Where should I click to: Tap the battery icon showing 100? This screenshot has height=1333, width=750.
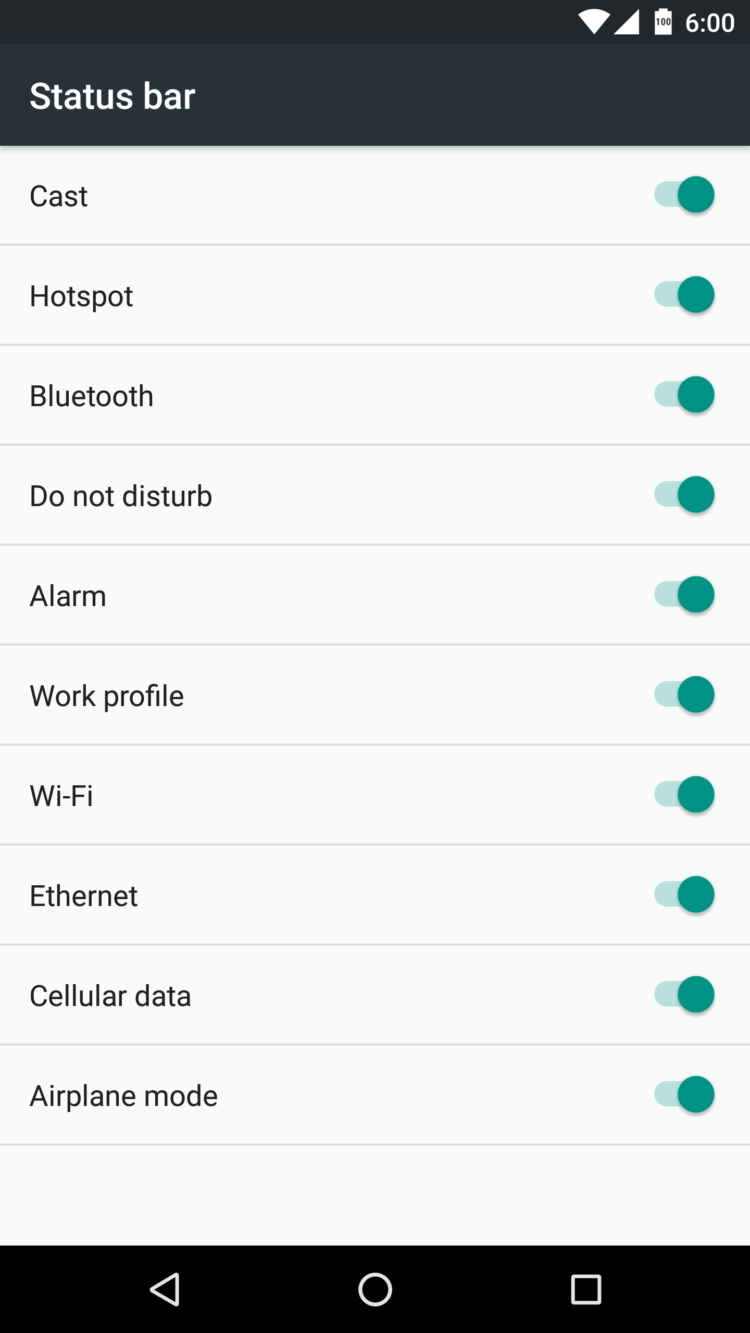tap(661, 22)
